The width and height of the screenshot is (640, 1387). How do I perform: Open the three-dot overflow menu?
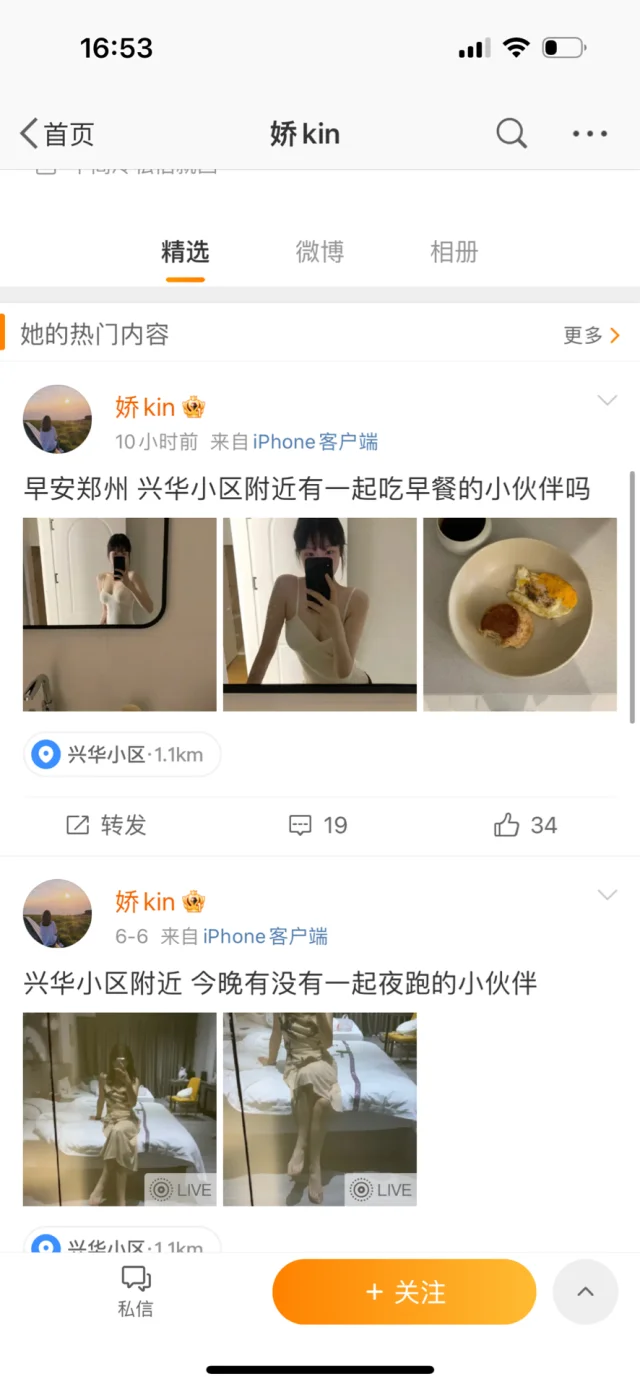pyautogui.click(x=590, y=133)
